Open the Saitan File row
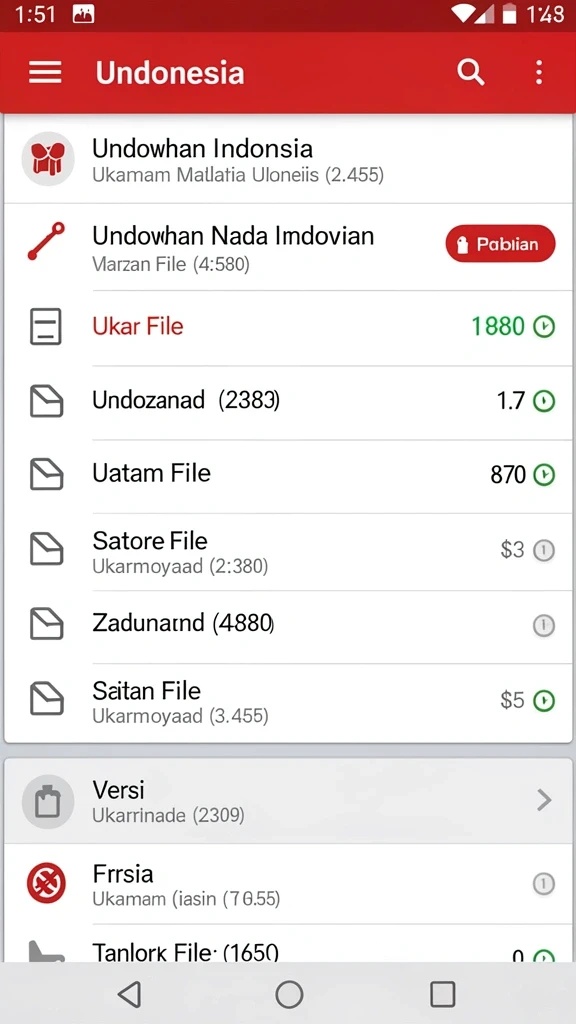 point(288,701)
